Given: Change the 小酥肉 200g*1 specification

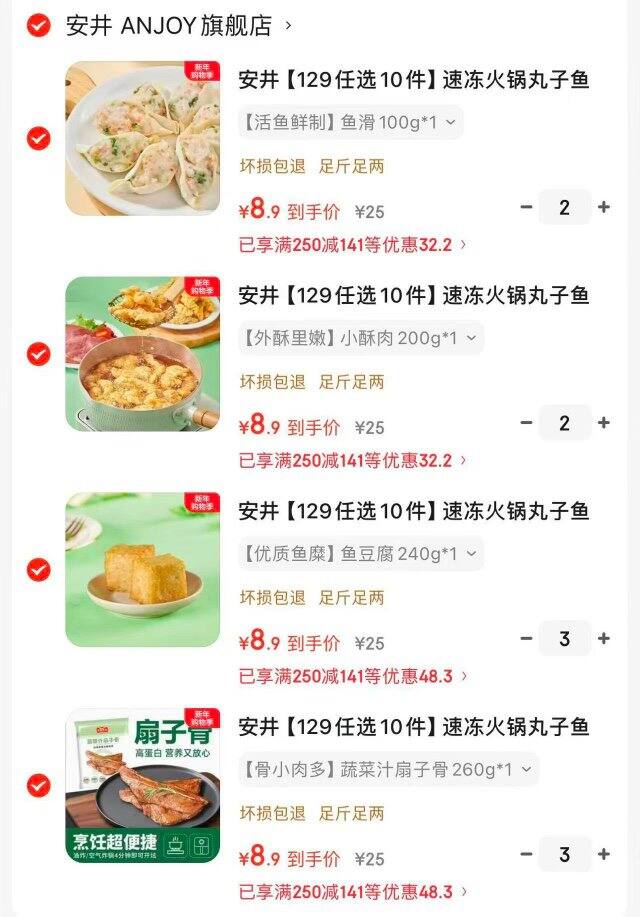Looking at the screenshot, I should 360,338.
